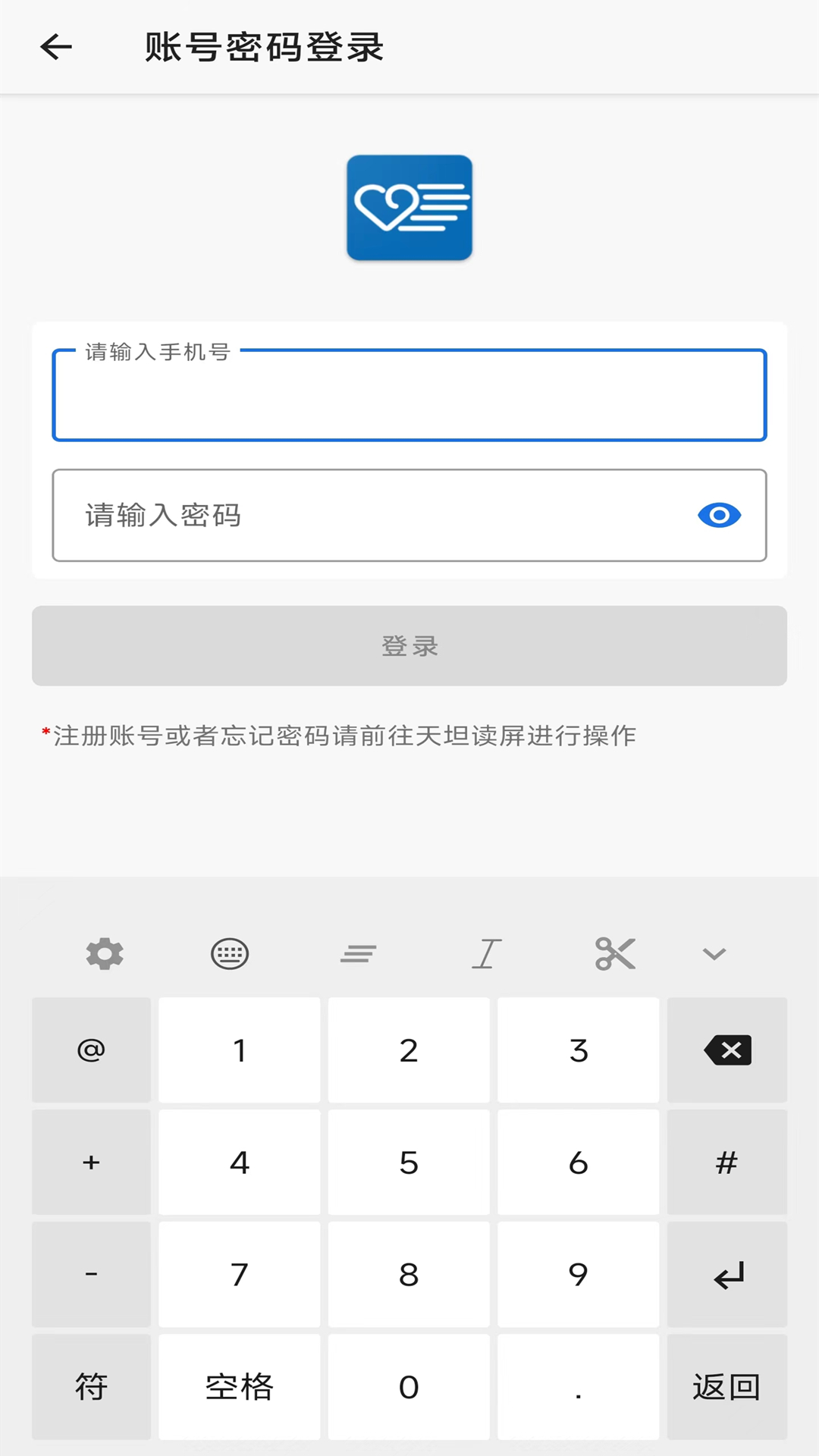Type digit 1 on the keypad
Screen dimensions: 819x1456
coord(240,1050)
